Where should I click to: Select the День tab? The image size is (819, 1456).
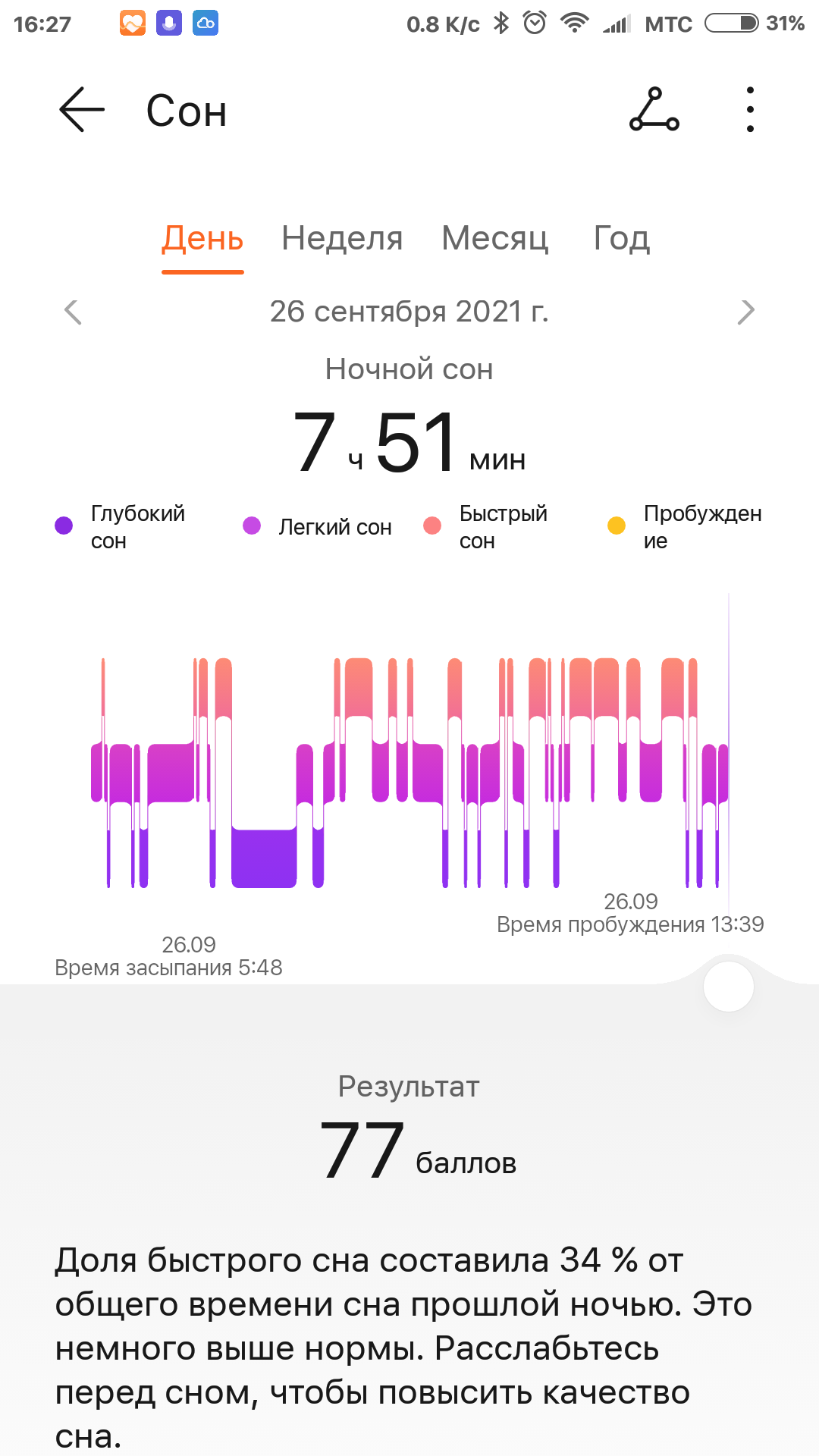(202, 239)
